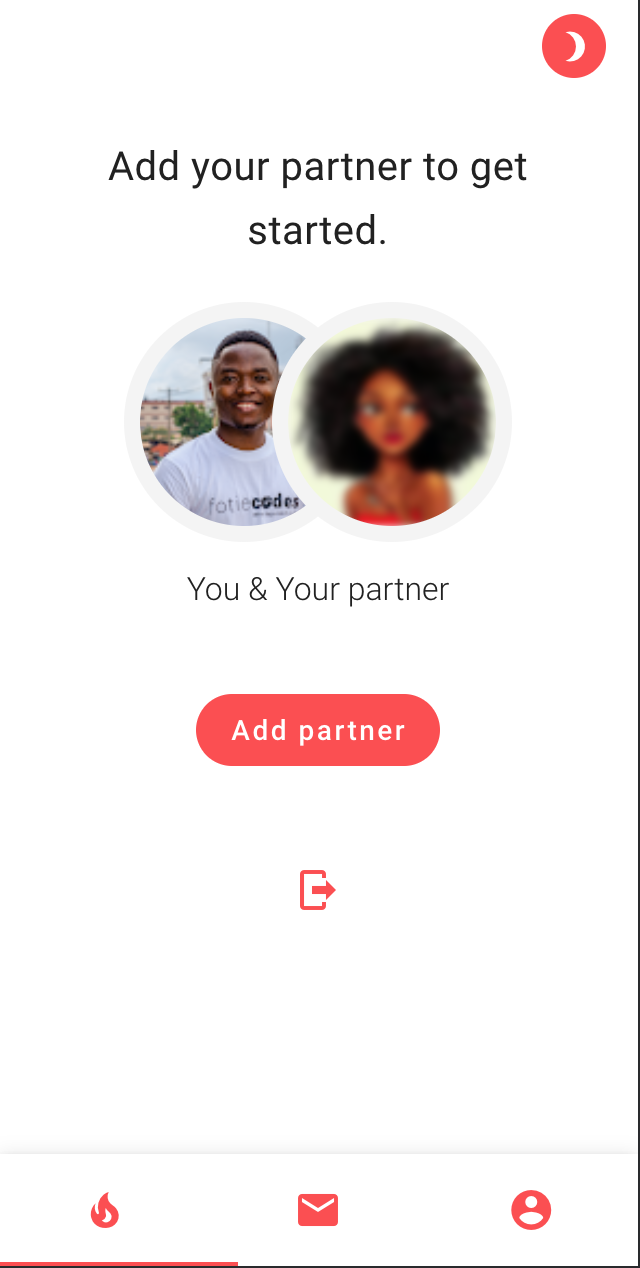Go to the profile tab
640x1268 pixels.
[531, 1210]
